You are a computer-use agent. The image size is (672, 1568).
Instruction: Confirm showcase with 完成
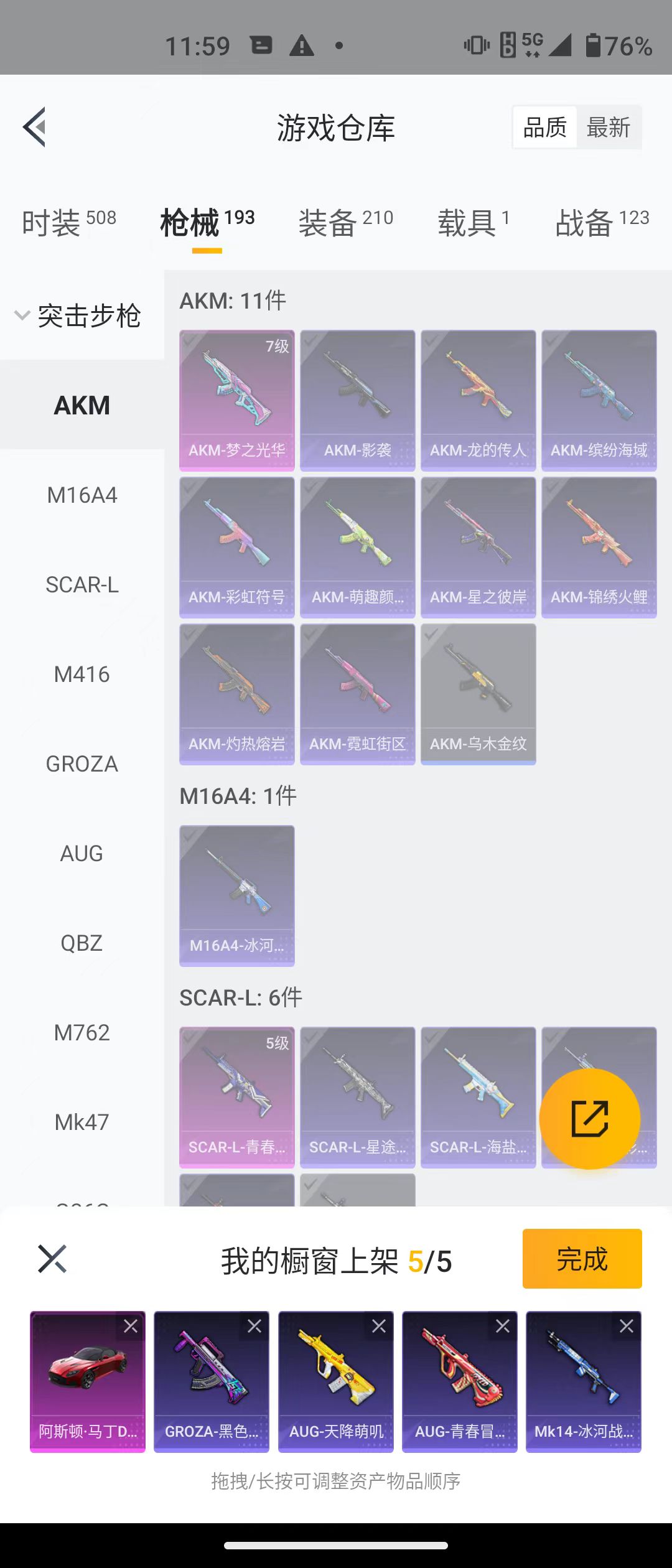[582, 1259]
